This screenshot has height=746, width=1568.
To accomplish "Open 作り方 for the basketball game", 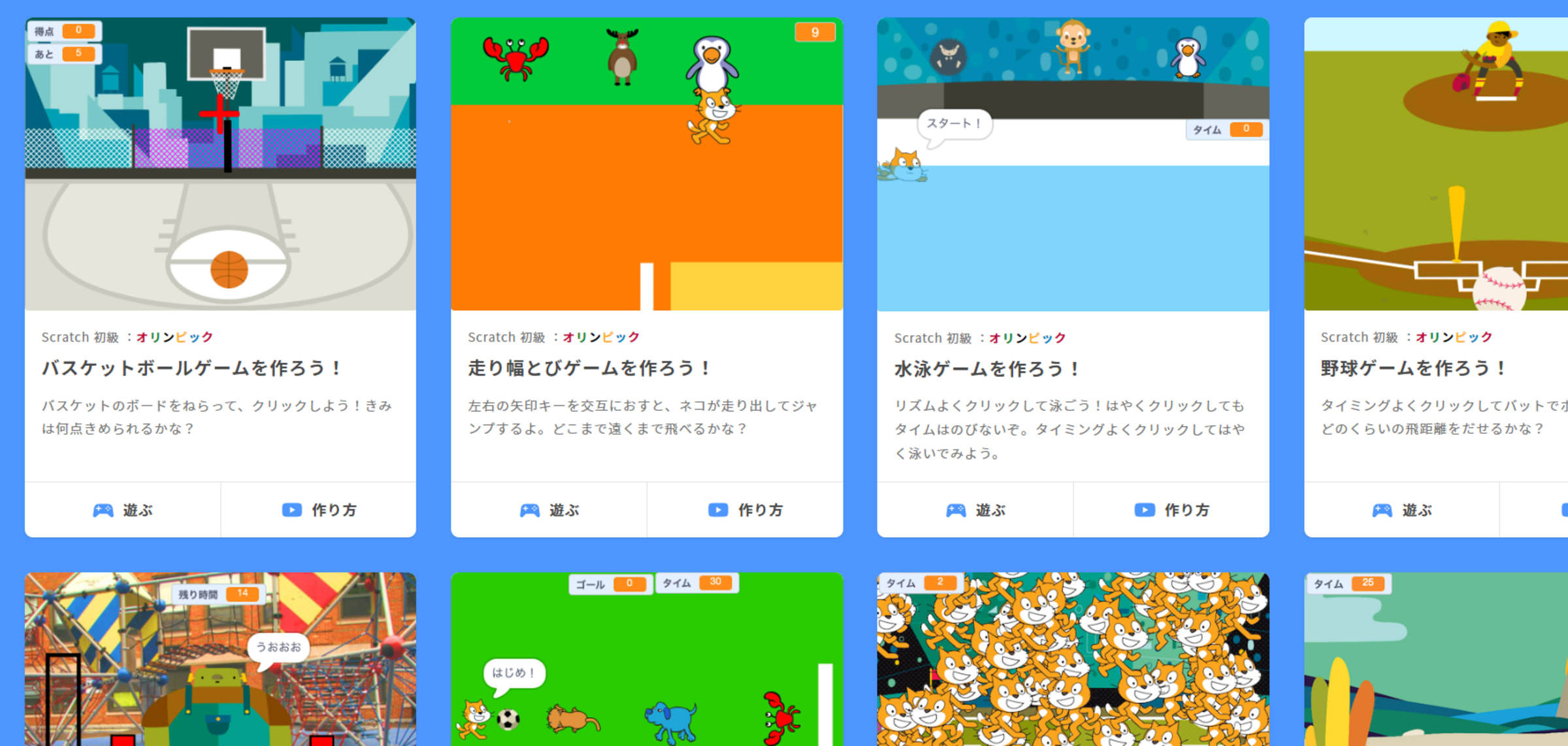I will pyautogui.click(x=319, y=510).
